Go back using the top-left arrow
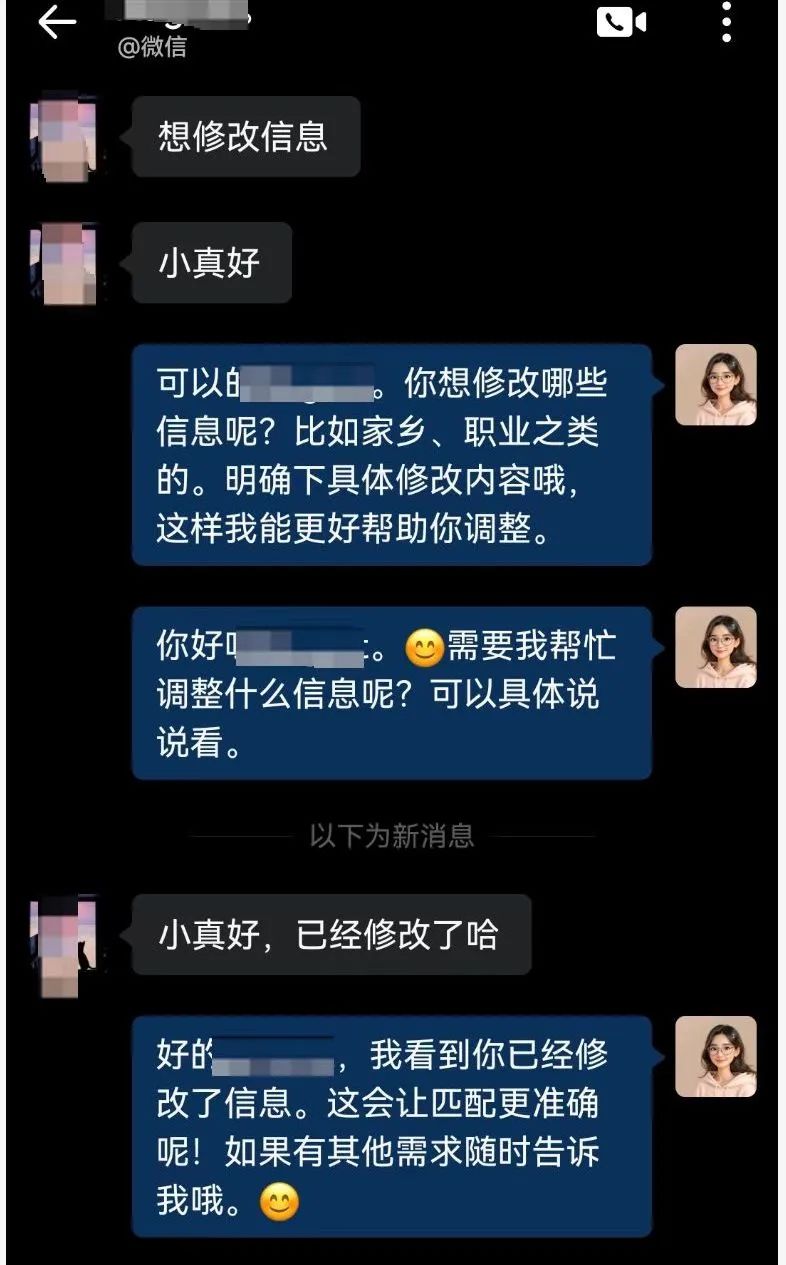Image resolution: width=786 pixels, height=1265 pixels. pos(57,22)
